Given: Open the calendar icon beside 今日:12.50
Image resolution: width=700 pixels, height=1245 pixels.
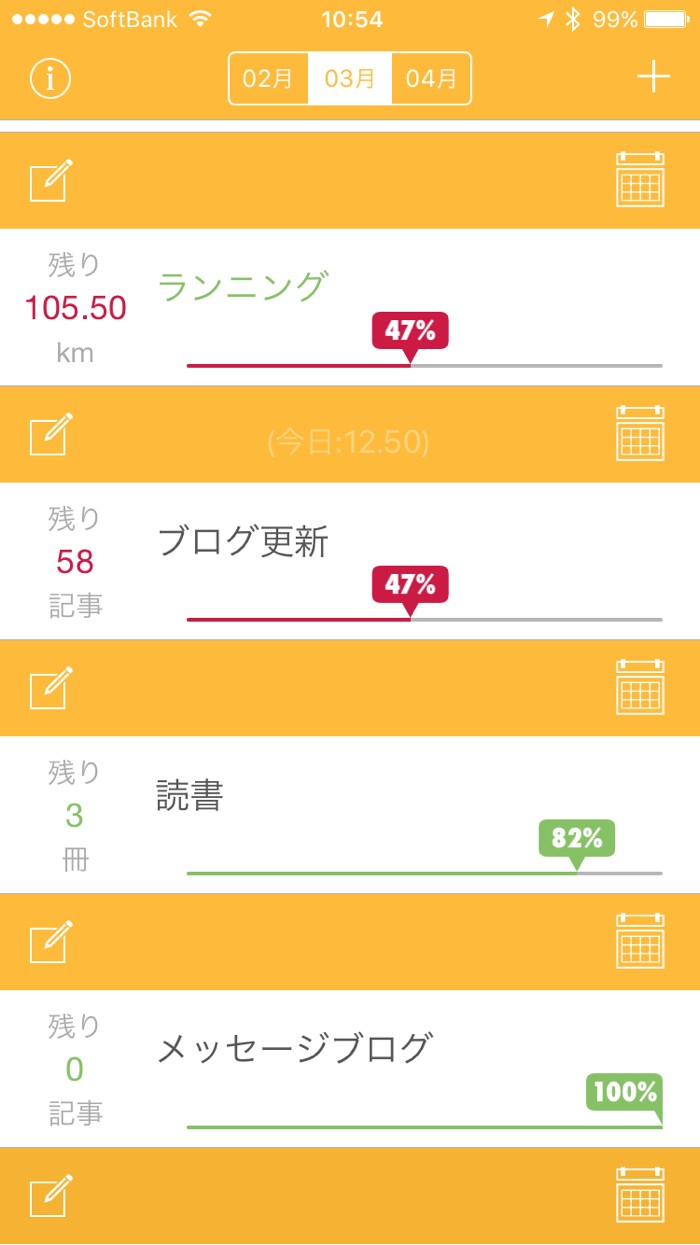Looking at the screenshot, I should click(640, 434).
